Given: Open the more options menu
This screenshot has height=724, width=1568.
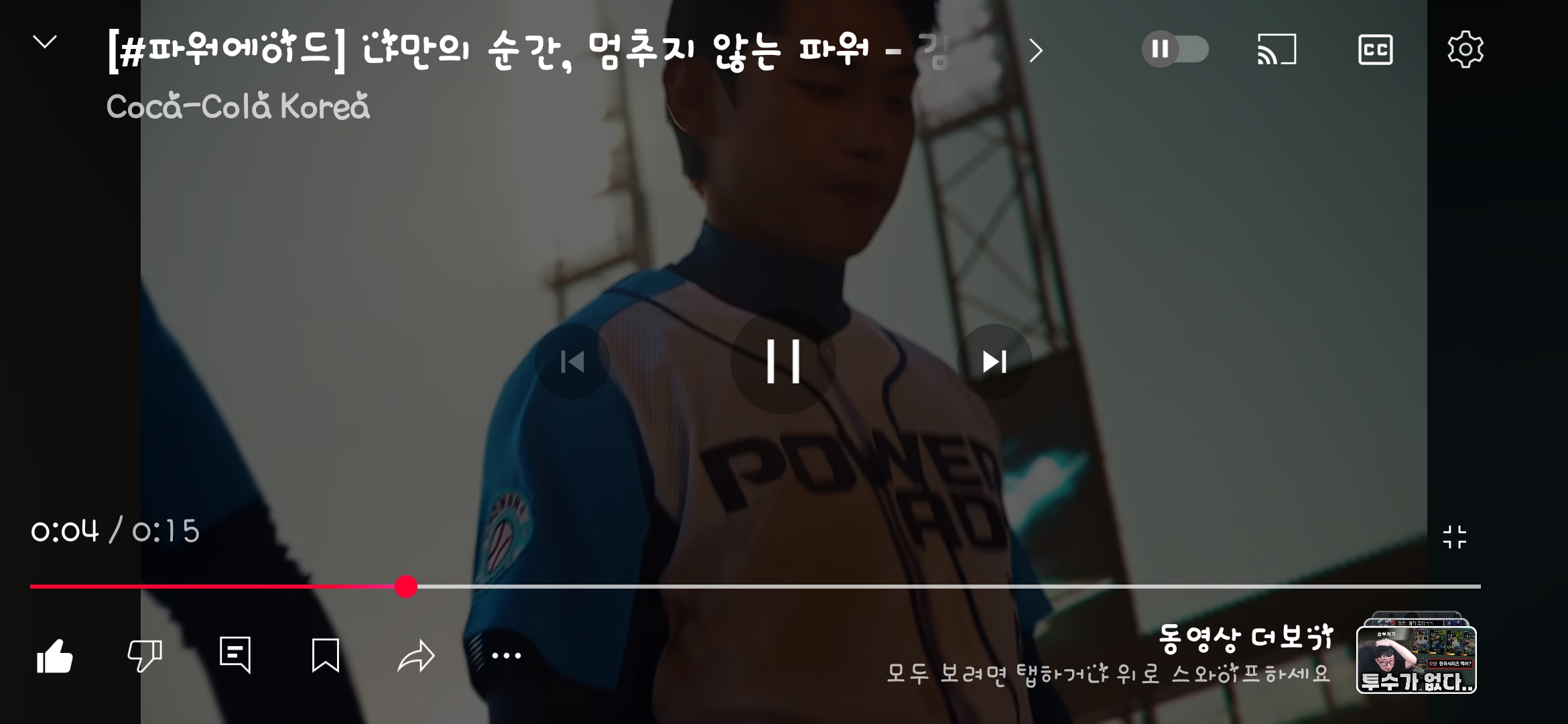Looking at the screenshot, I should 507,656.
